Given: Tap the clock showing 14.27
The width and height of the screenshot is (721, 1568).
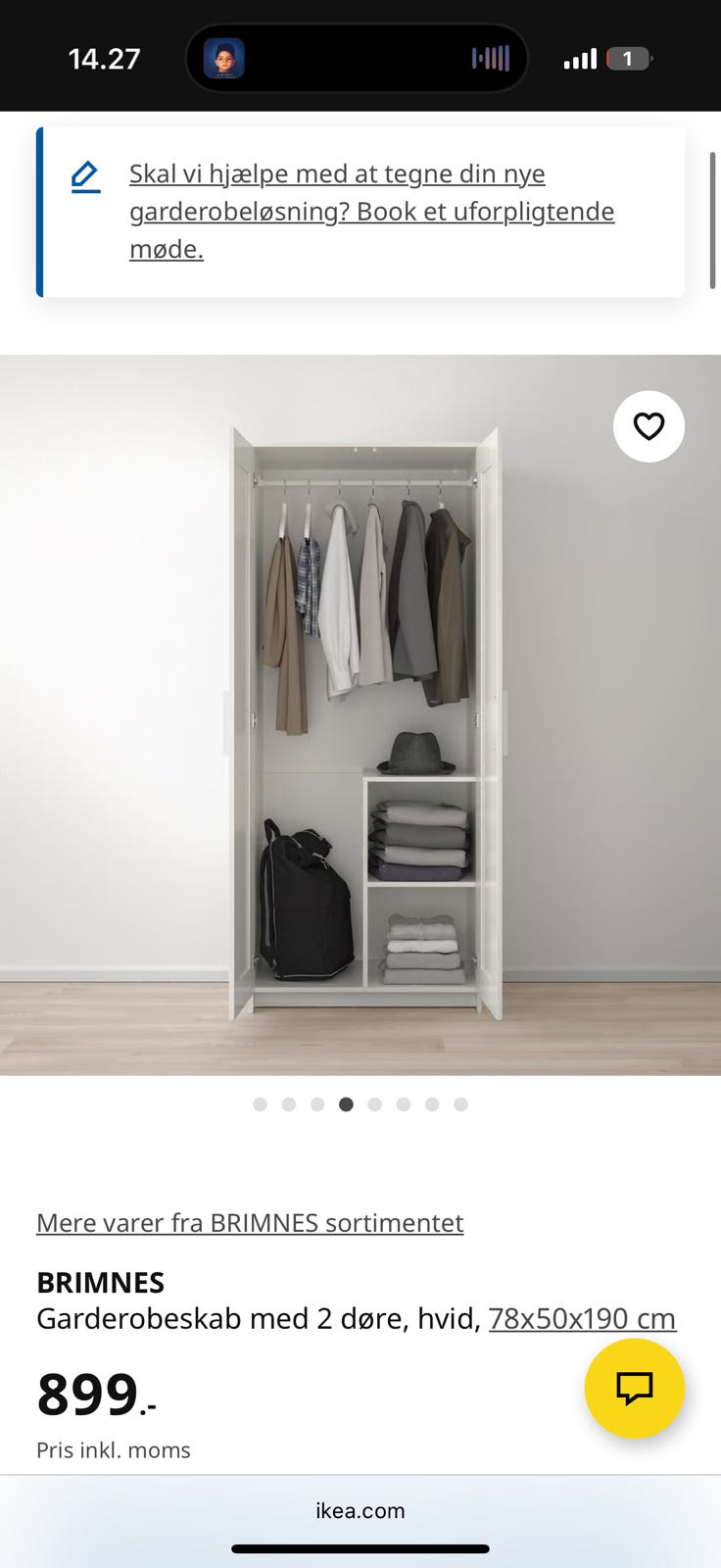Looking at the screenshot, I should click(104, 59).
